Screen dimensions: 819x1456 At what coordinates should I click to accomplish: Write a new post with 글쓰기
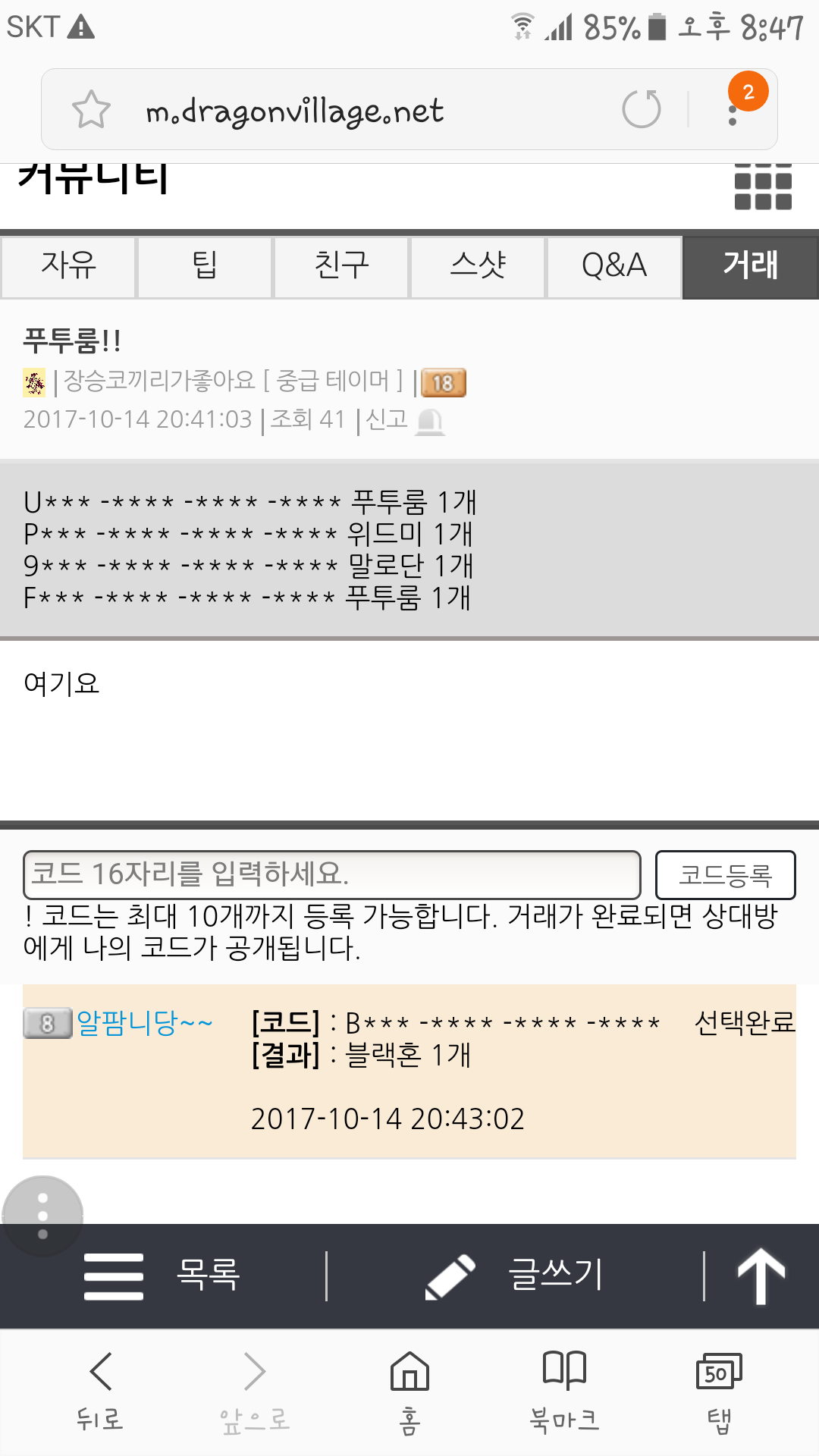(514, 1276)
